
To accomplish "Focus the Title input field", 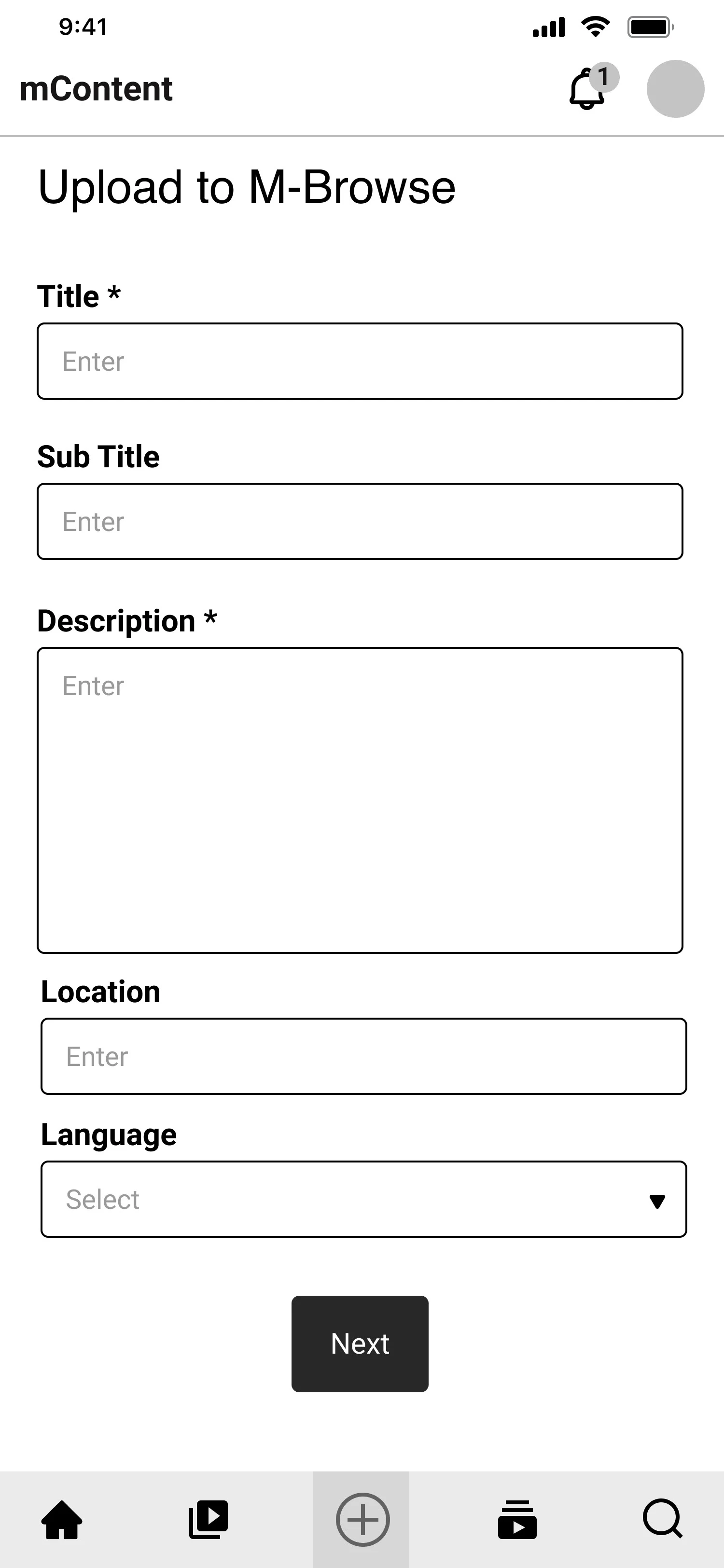I will point(360,362).
